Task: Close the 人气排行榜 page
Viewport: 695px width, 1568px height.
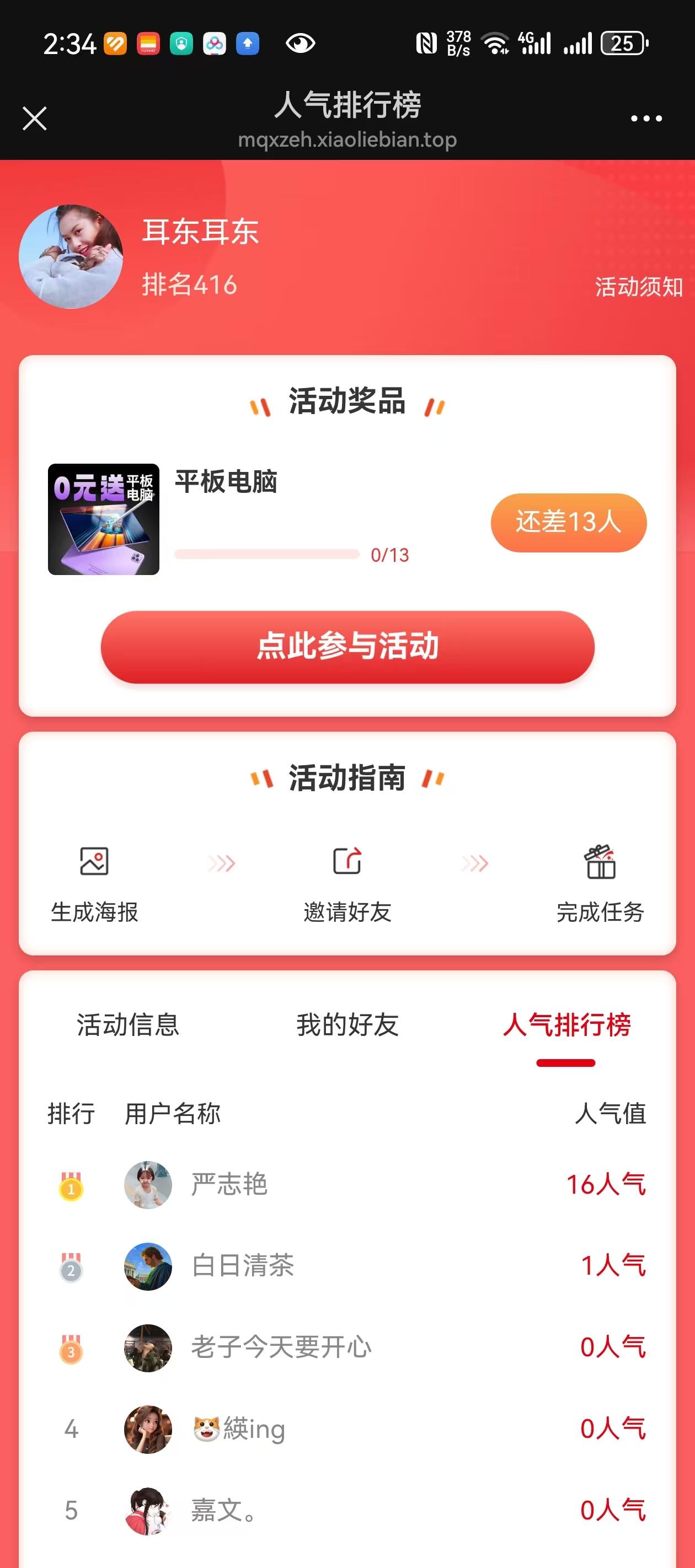Action: coord(35,119)
